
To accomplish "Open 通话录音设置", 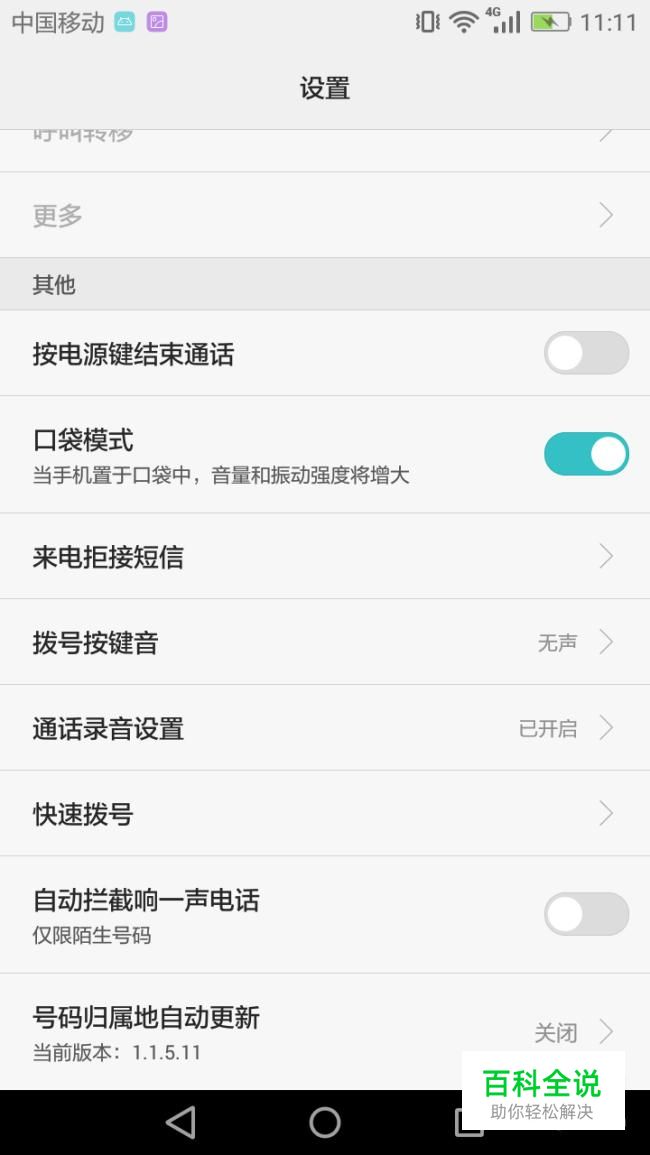I will click(324, 728).
